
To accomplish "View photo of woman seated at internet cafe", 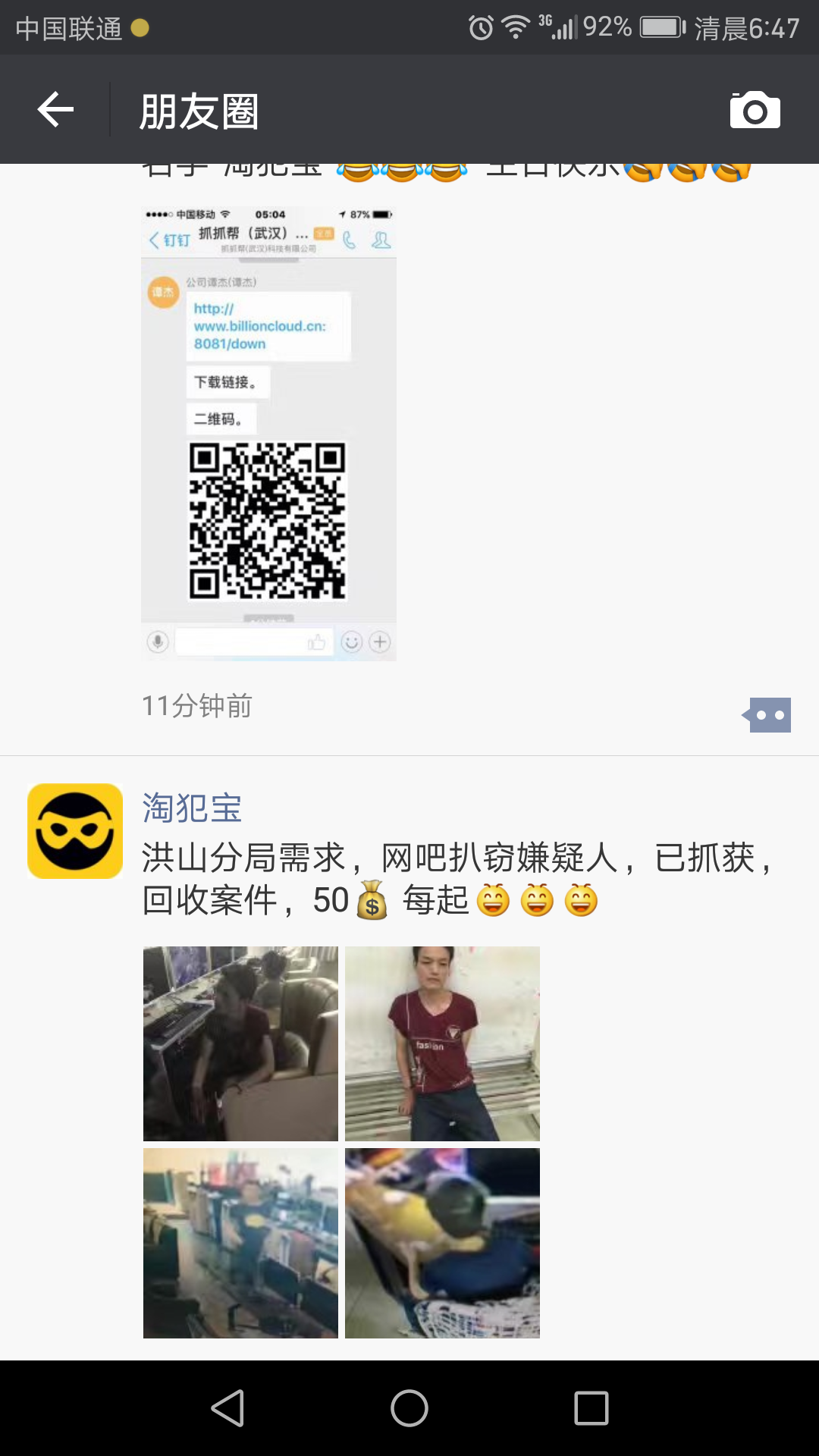I will (240, 1043).
